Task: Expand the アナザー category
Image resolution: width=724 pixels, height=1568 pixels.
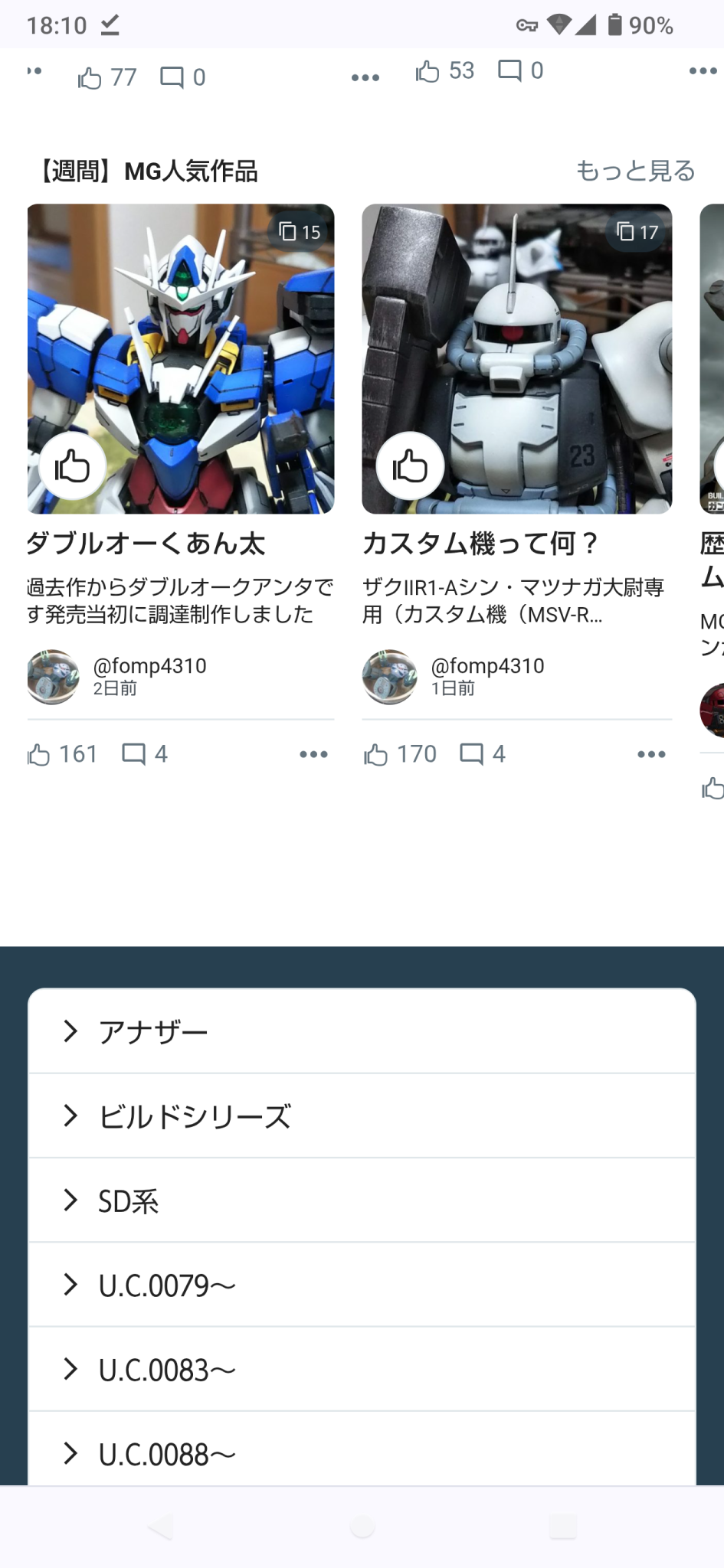Action: [x=362, y=1031]
